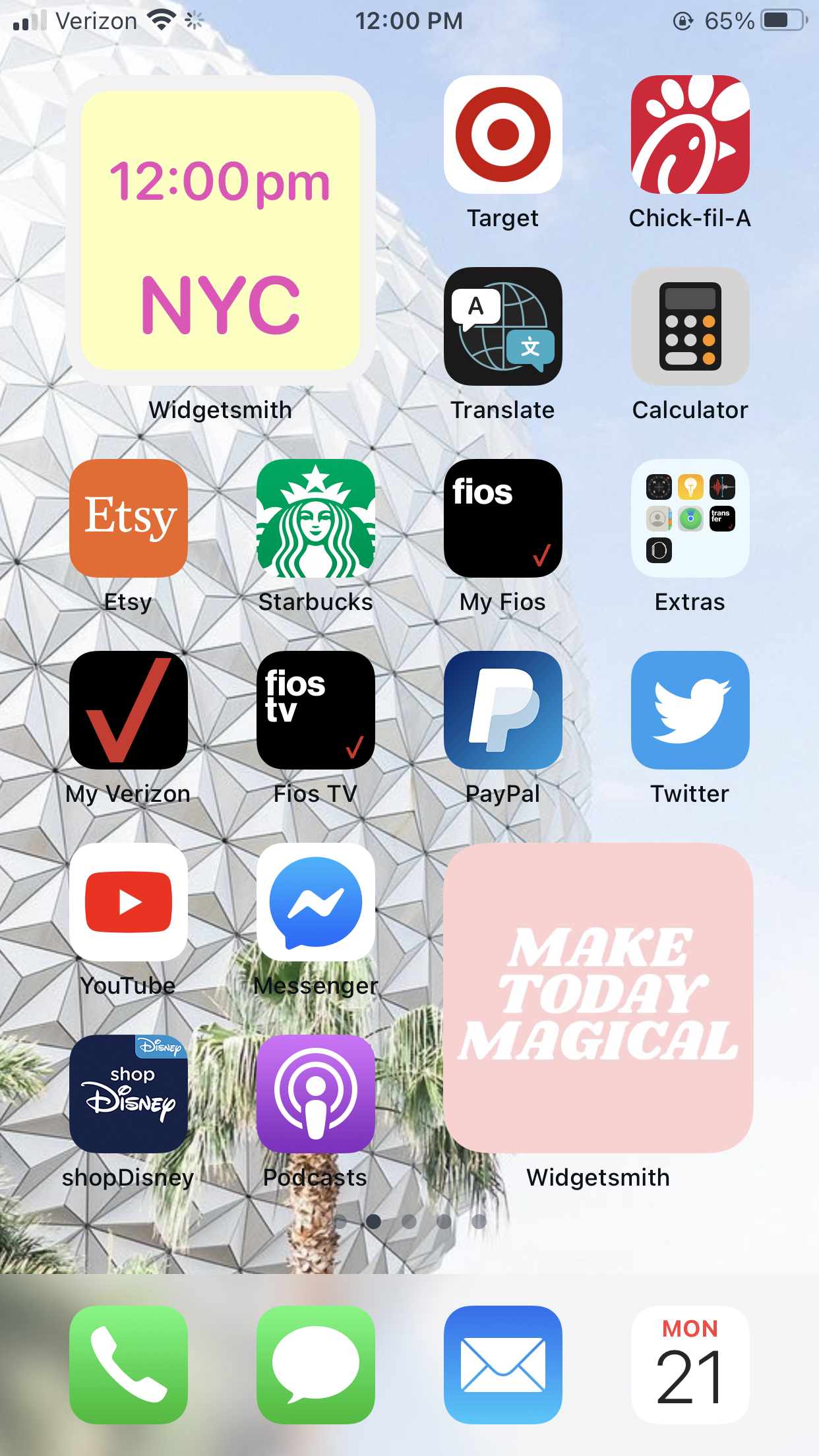Open Podcasts app
The height and width of the screenshot is (1456, 819).
tap(316, 1094)
